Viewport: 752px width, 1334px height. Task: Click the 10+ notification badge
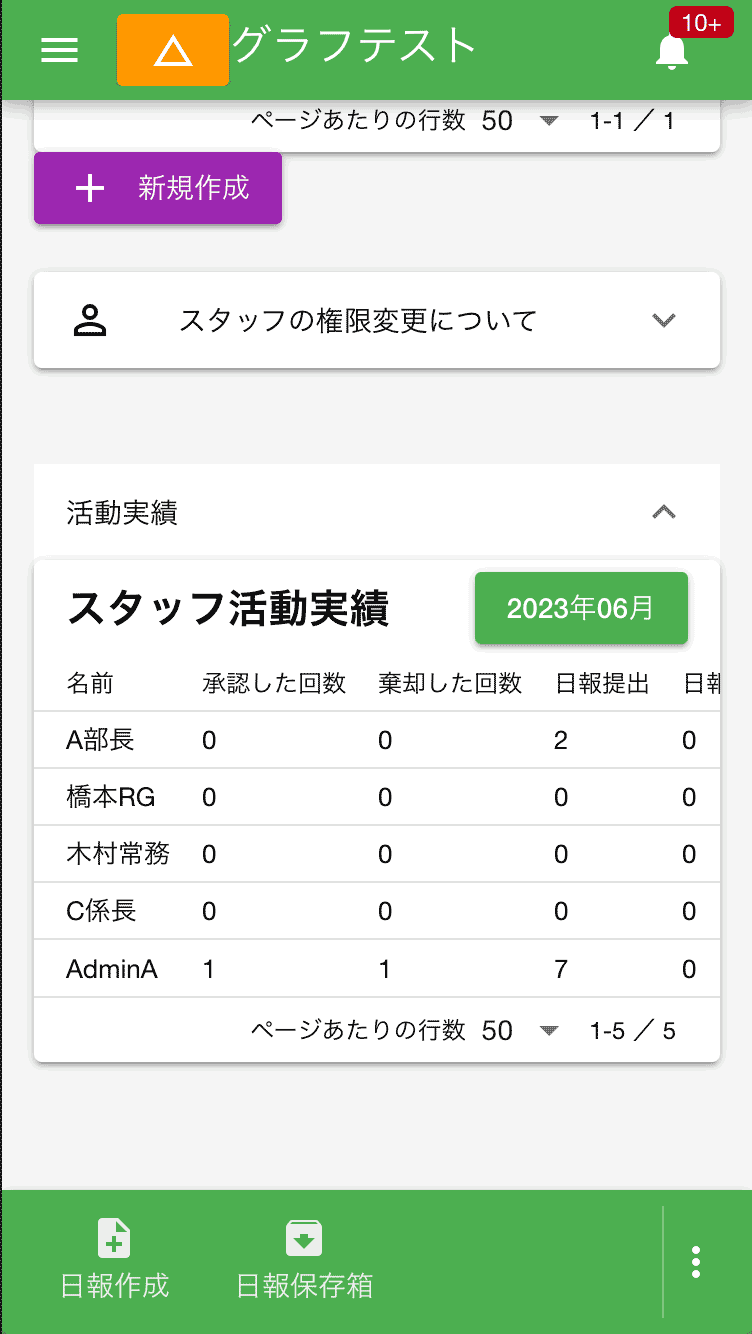(701, 22)
